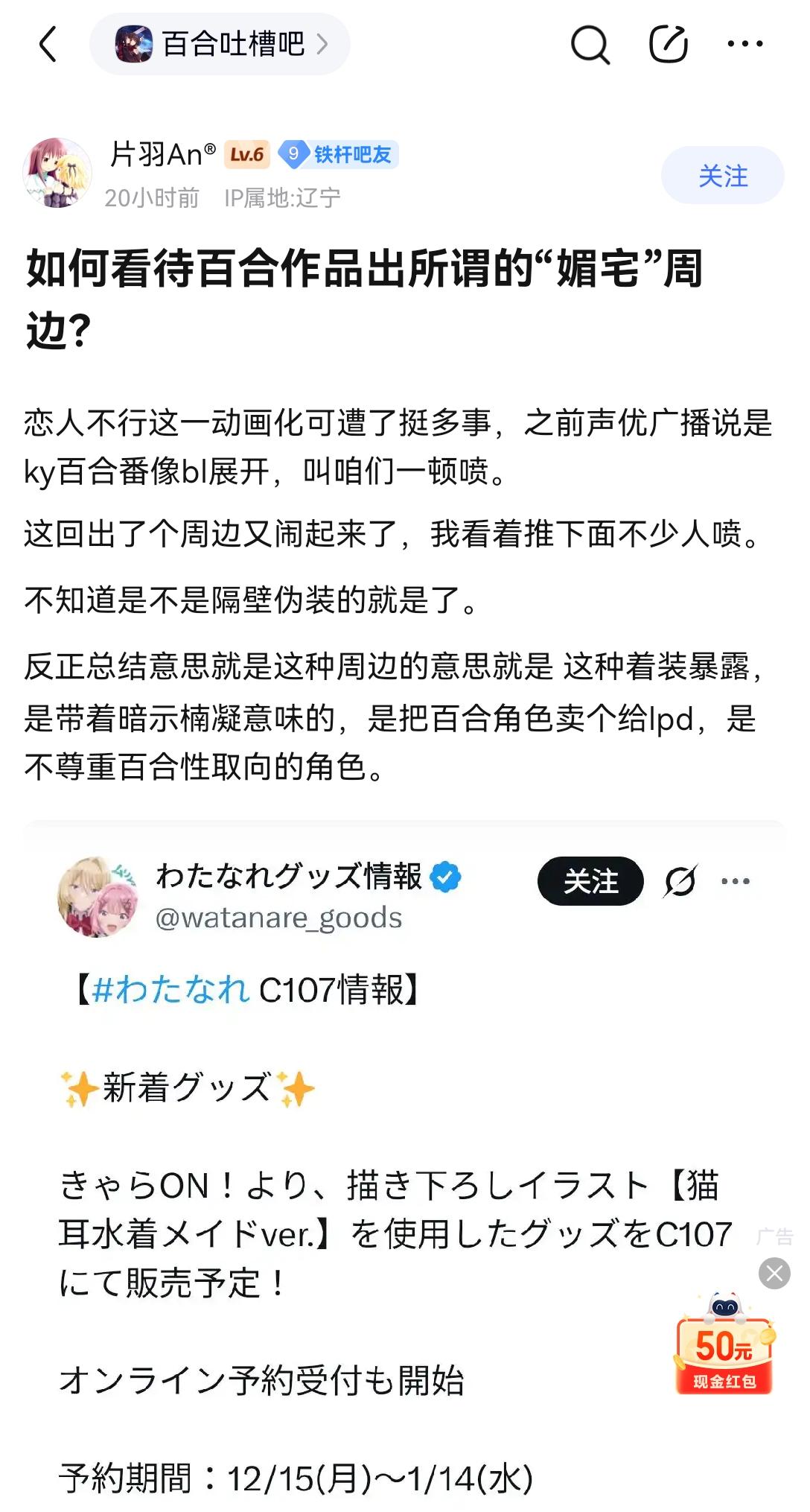Open the 50元 现金红包 floating offer

pyautogui.click(x=724, y=1352)
